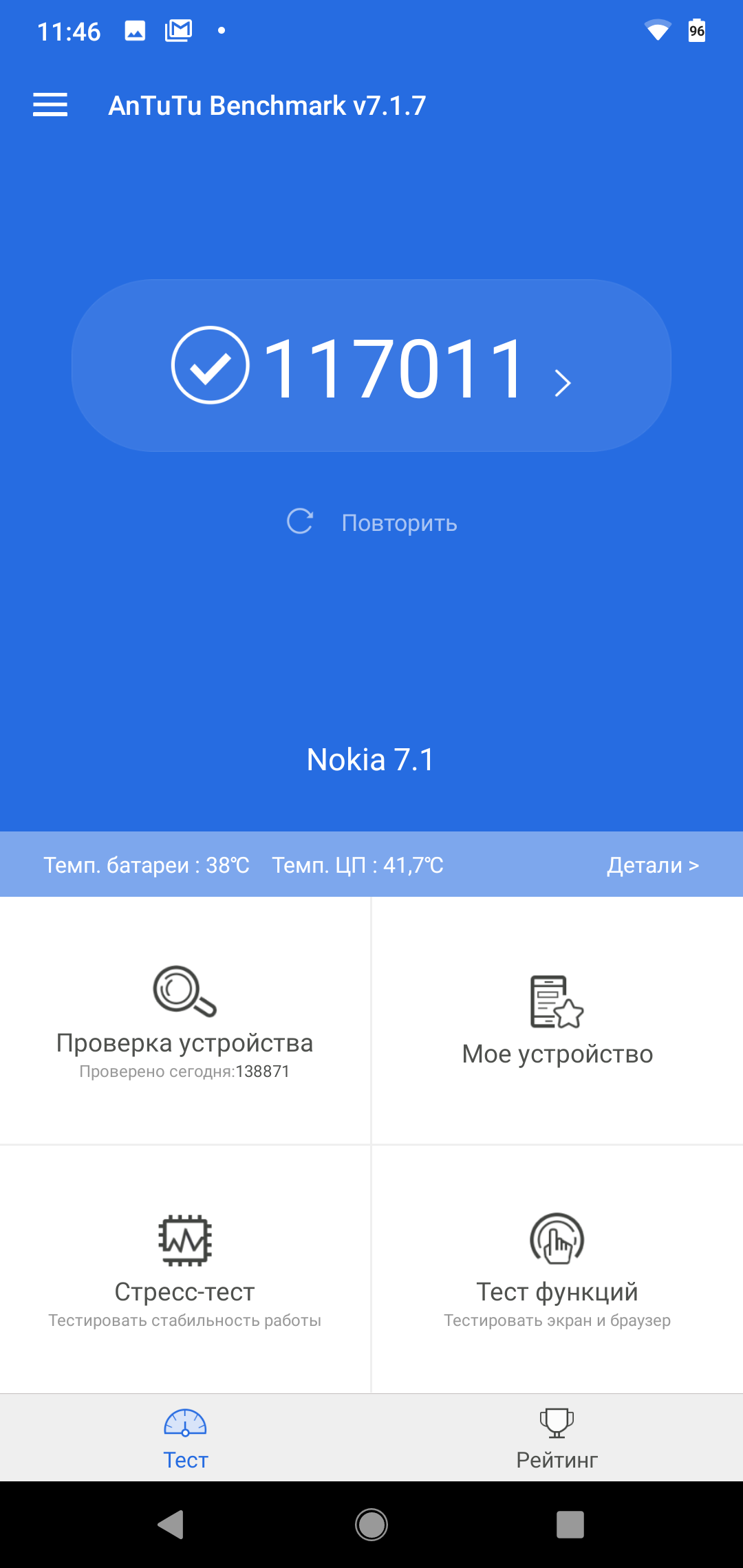Open recent apps with the square button
Screen dimensions: 743x1568
570,1525
